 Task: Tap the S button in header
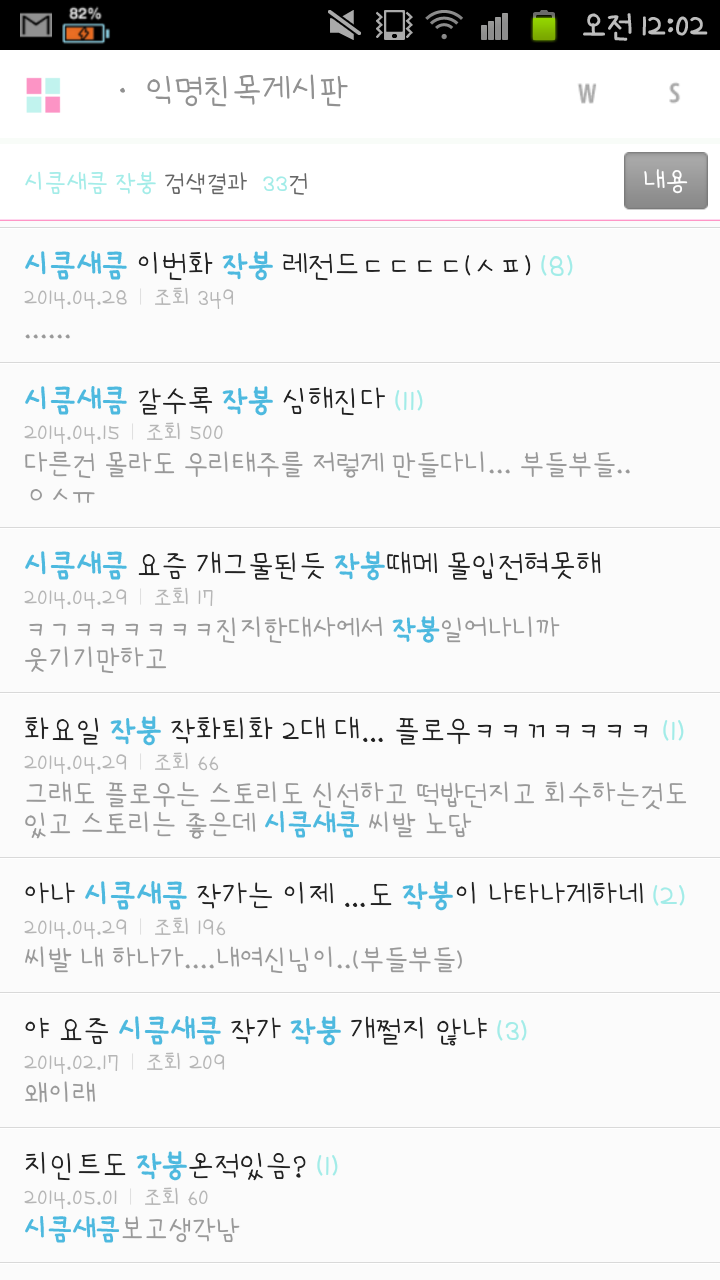(674, 94)
